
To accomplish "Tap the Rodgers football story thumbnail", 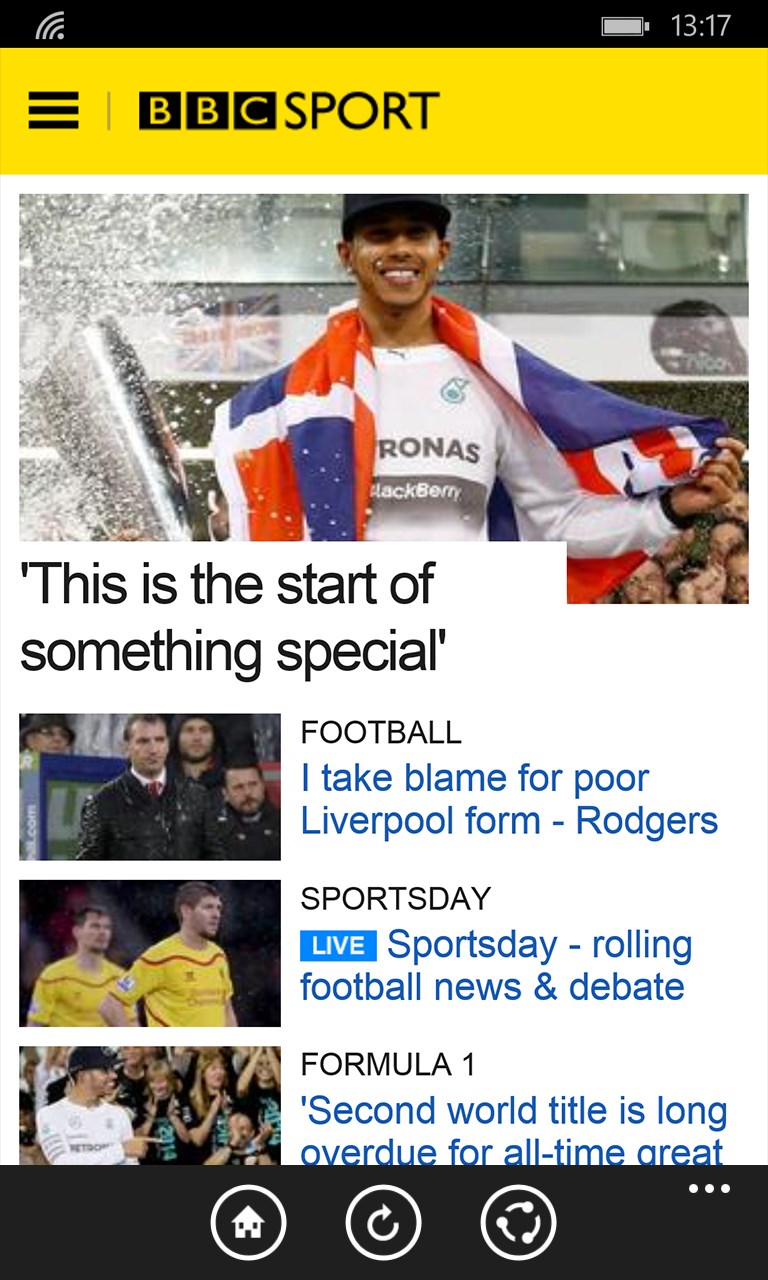I will 150,787.
